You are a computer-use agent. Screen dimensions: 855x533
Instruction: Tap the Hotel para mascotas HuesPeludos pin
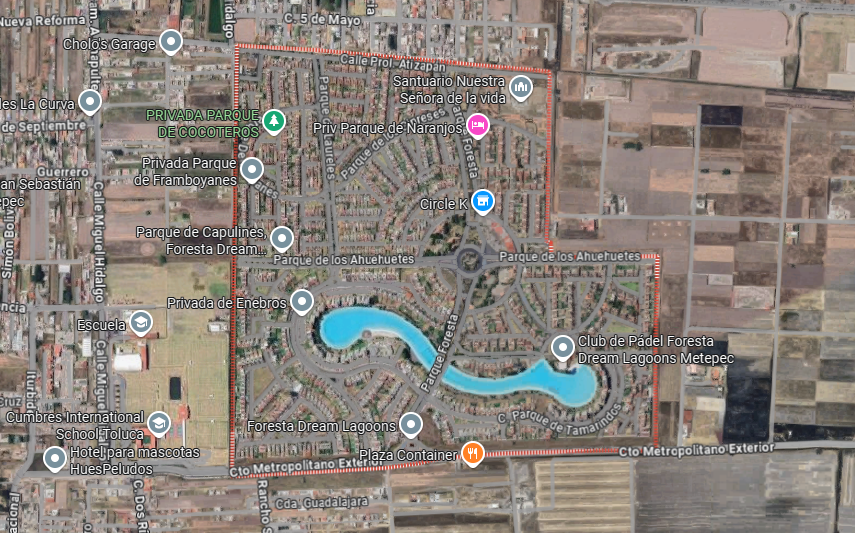[x=54, y=458]
